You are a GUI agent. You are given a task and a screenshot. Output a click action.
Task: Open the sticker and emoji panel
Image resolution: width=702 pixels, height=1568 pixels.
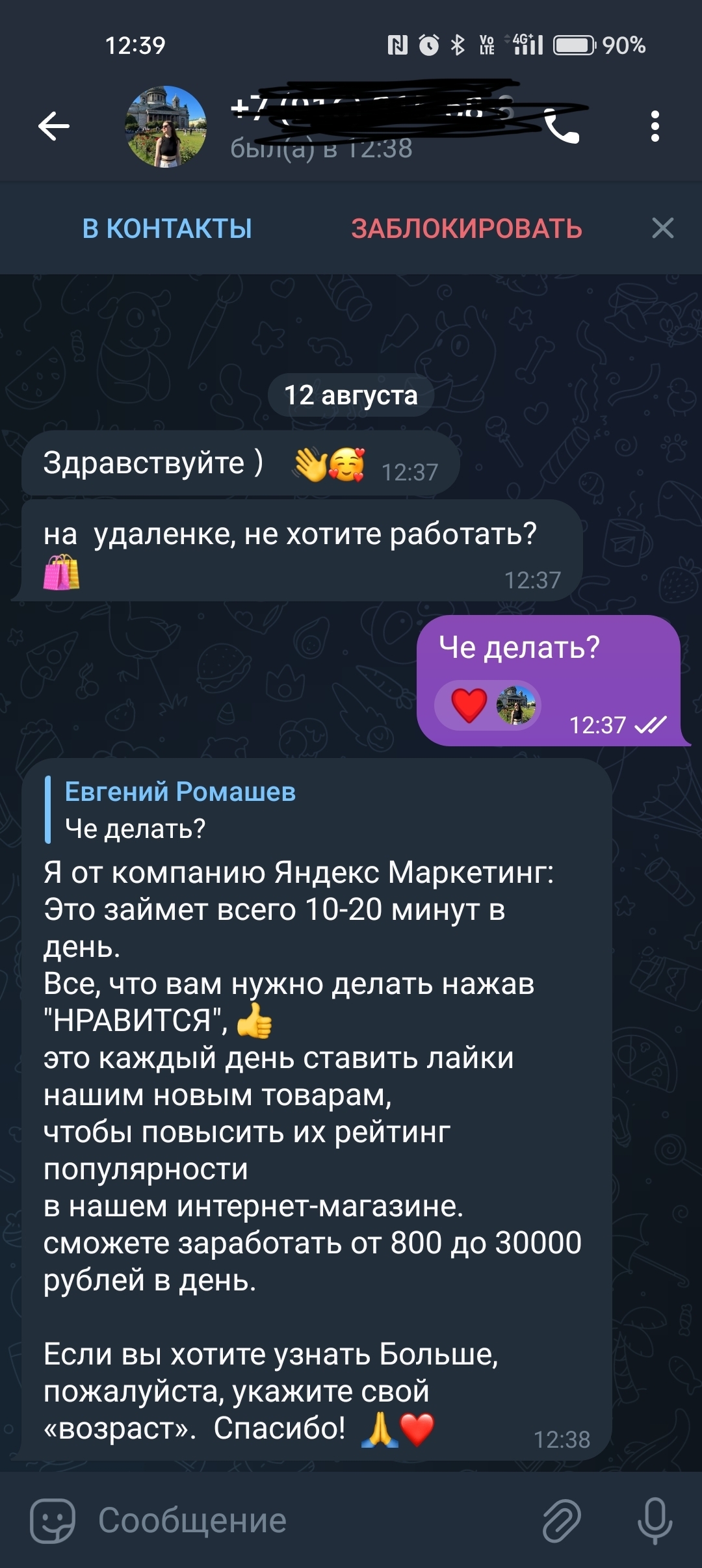[x=52, y=1521]
